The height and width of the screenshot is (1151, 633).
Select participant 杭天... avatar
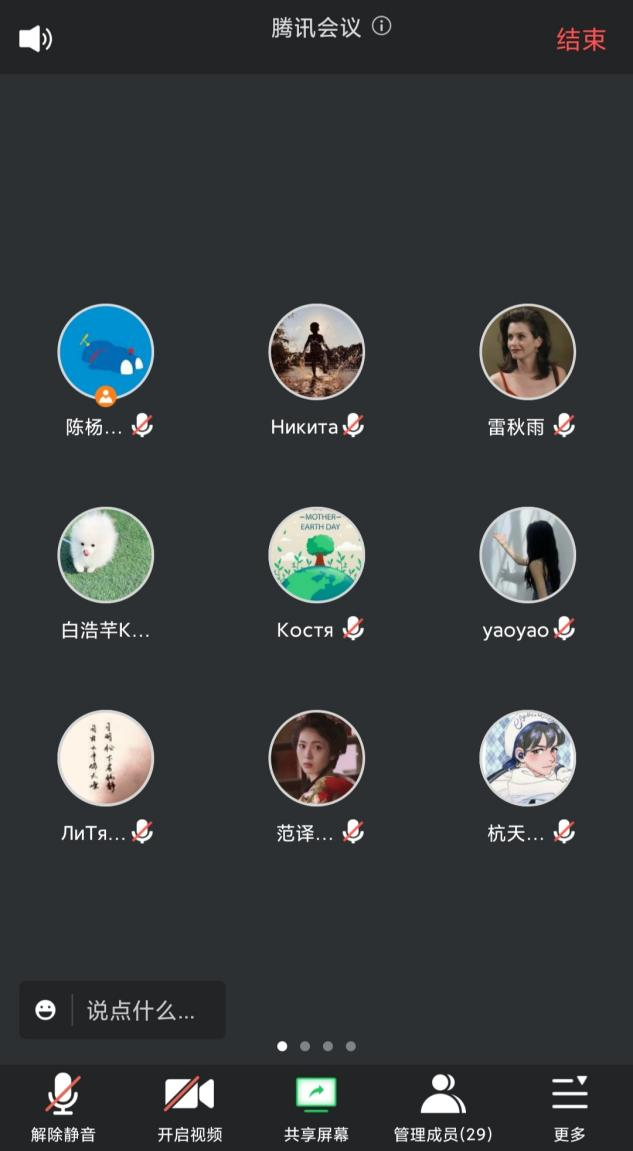[528, 758]
